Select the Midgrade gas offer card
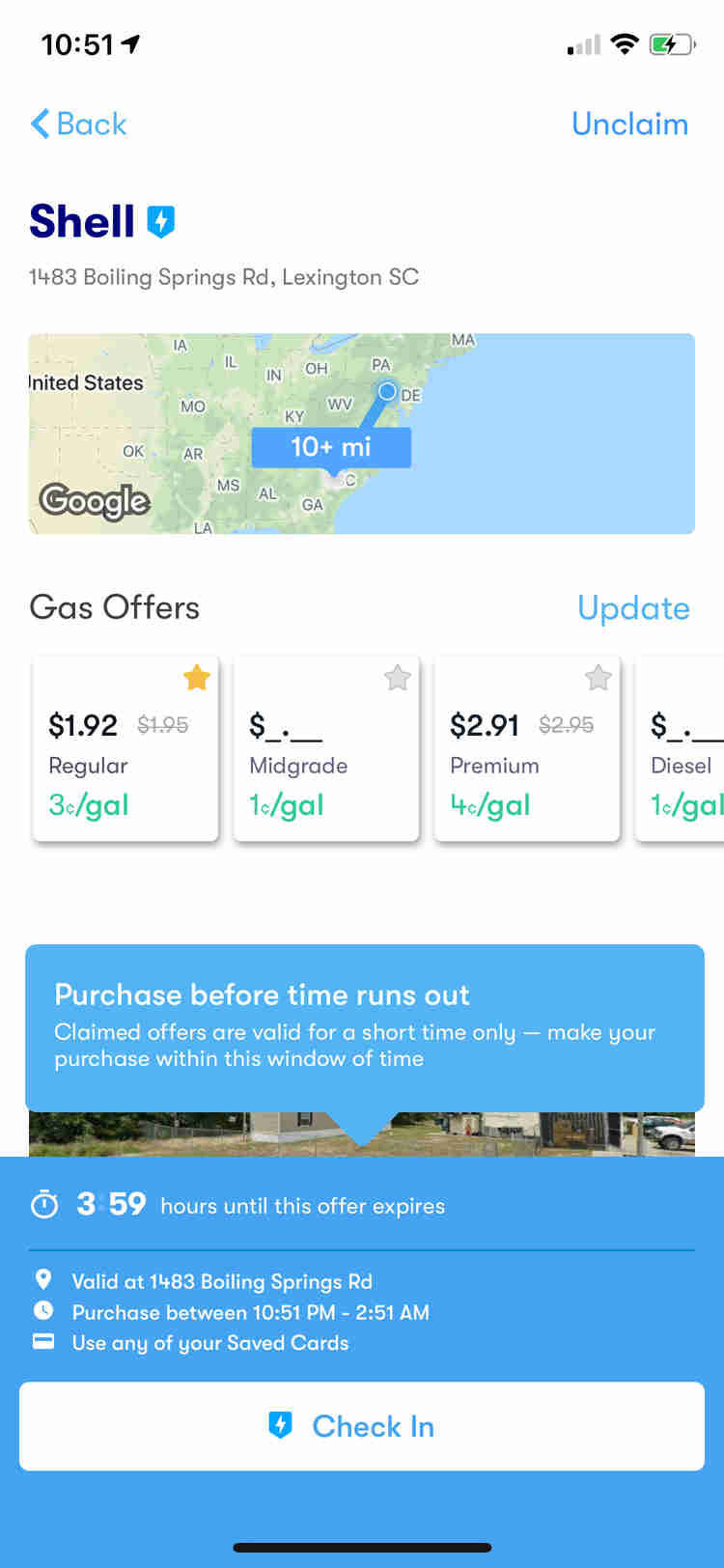This screenshot has width=724, height=1568. [326, 748]
